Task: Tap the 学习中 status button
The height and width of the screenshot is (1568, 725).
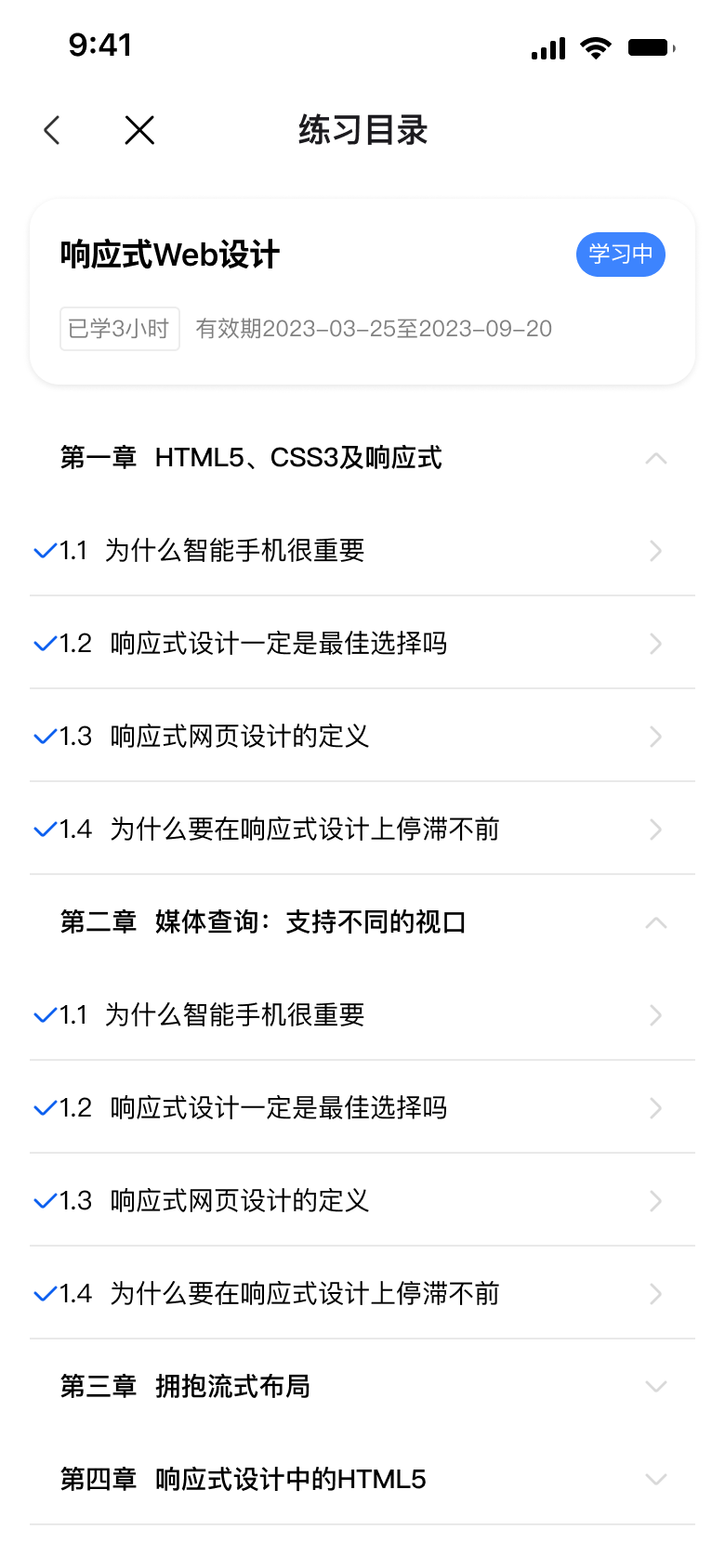Action: (x=621, y=255)
